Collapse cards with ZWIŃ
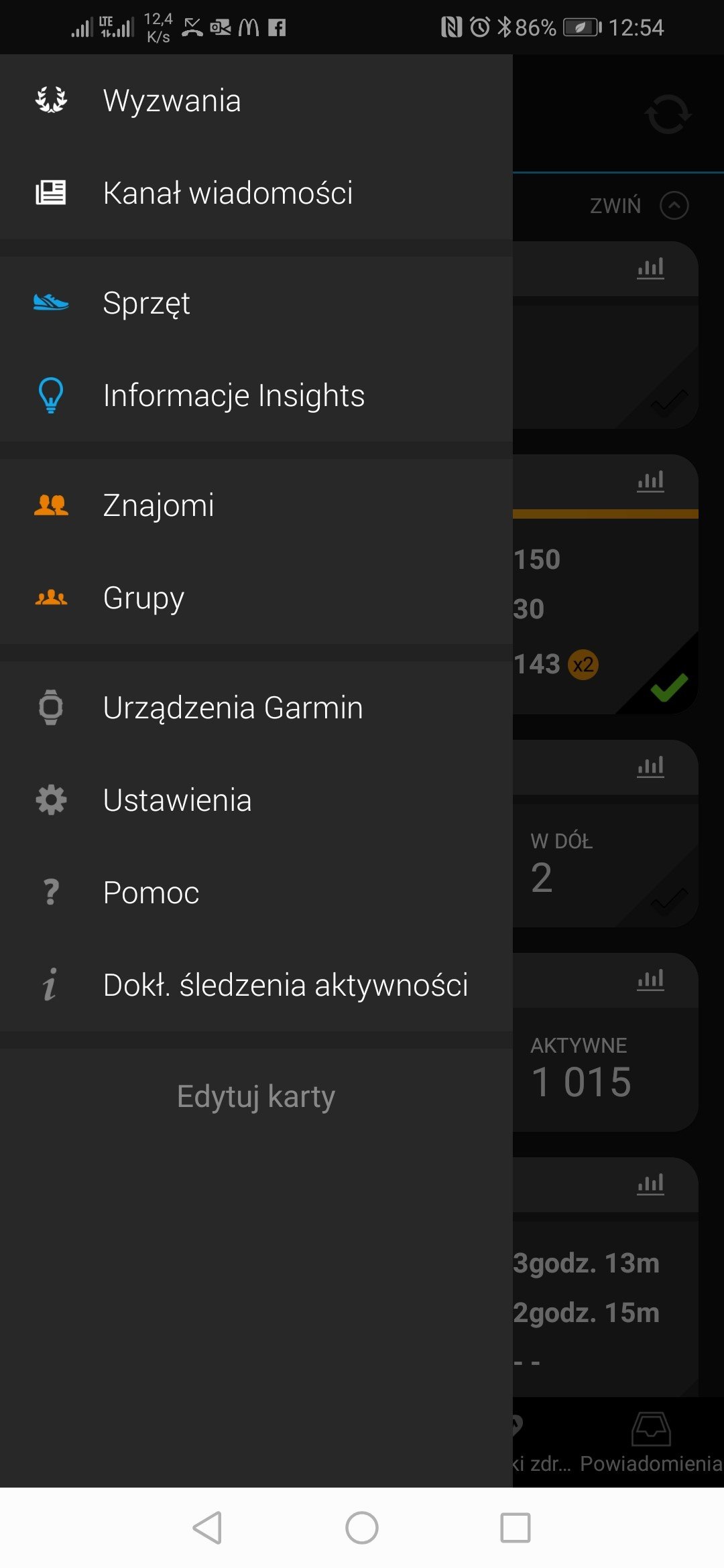 [x=639, y=206]
